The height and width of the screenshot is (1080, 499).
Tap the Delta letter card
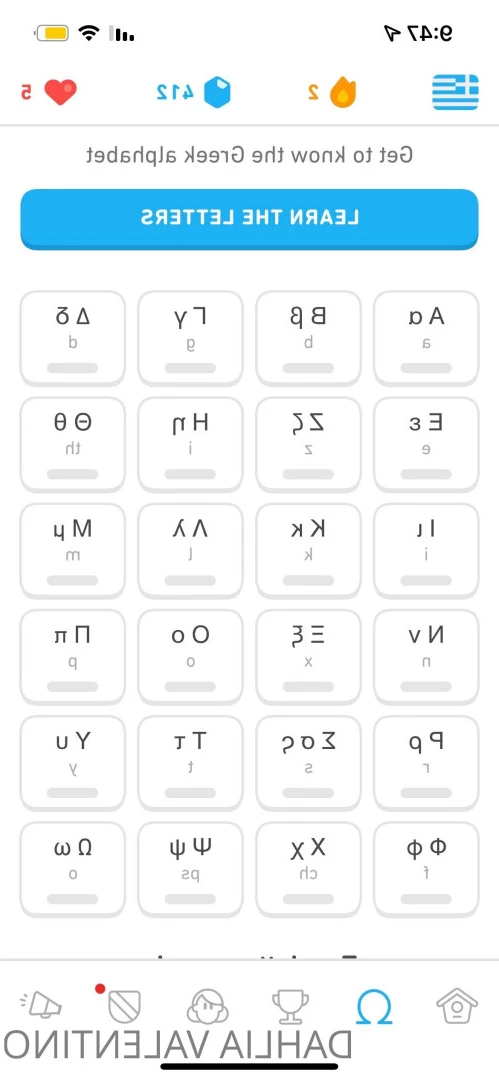(72, 338)
